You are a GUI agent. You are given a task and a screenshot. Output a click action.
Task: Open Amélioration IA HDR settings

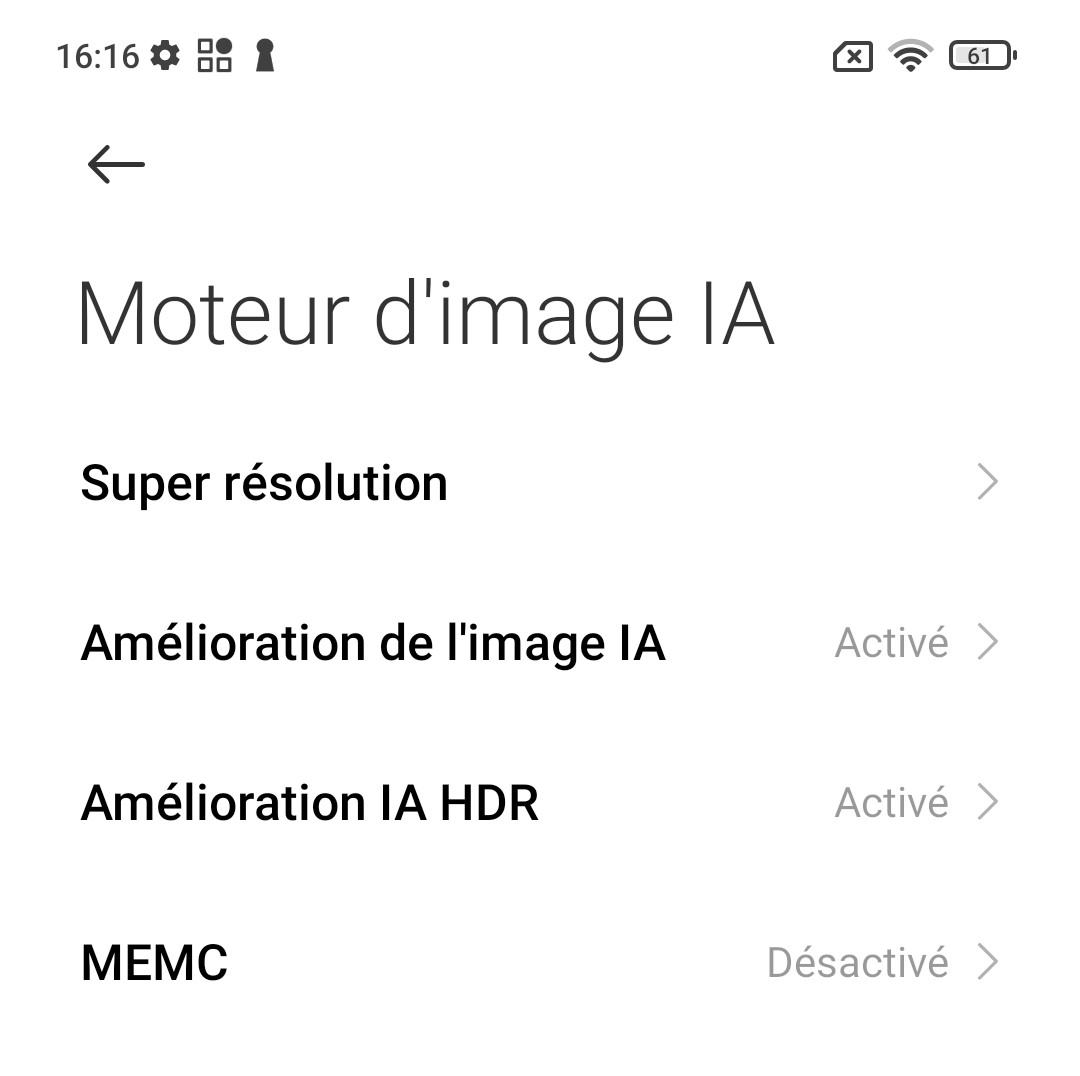(309, 803)
